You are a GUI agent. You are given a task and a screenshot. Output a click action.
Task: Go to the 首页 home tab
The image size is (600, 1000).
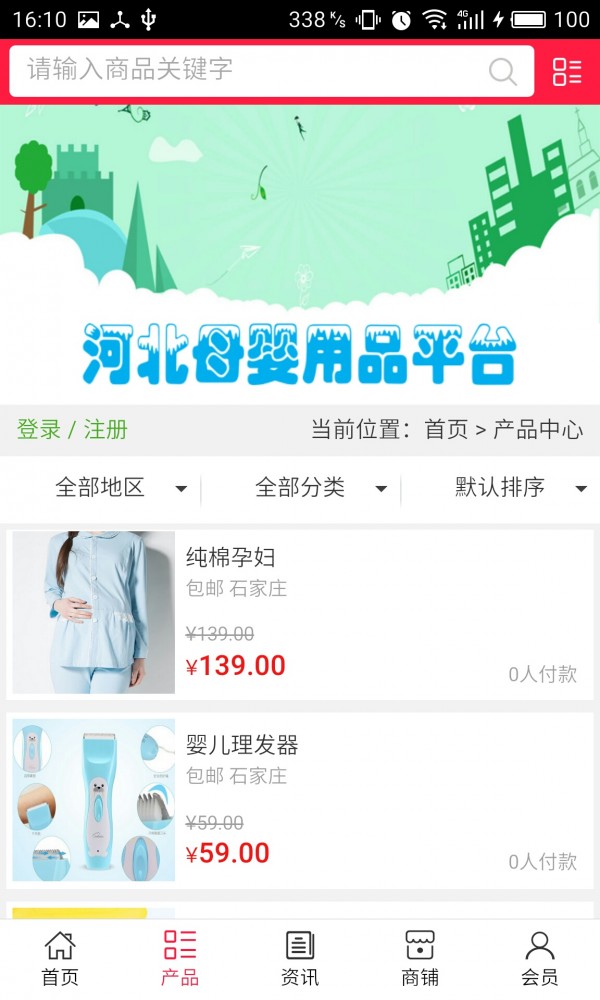(x=60, y=958)
